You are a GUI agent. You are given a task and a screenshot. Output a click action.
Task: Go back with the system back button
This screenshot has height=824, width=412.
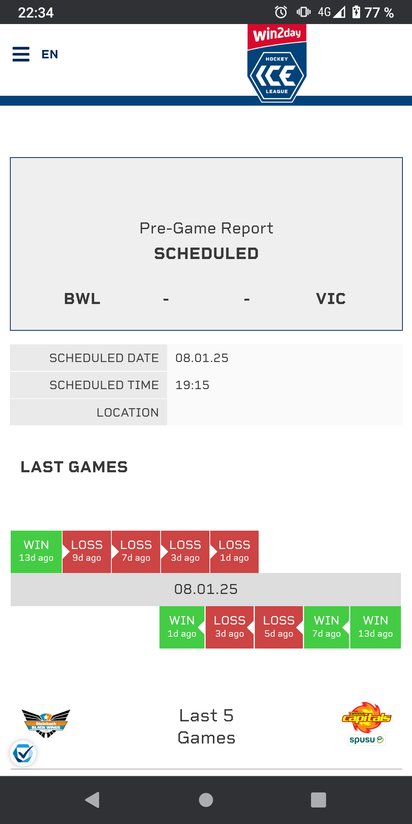[x=92, y=800]
